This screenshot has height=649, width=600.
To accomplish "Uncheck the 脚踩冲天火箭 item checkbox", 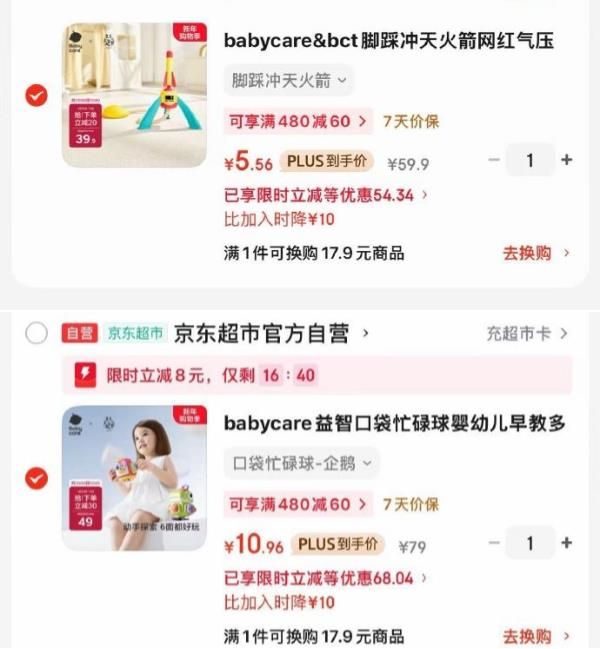I will [x=36, y=96].
